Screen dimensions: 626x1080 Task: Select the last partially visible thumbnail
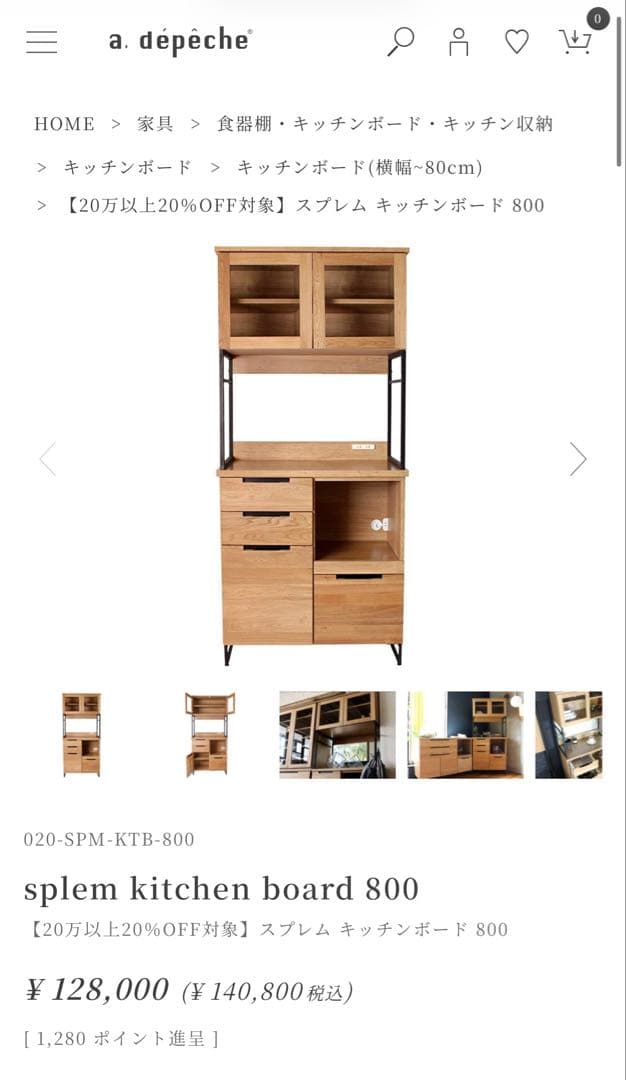point(569,734)
